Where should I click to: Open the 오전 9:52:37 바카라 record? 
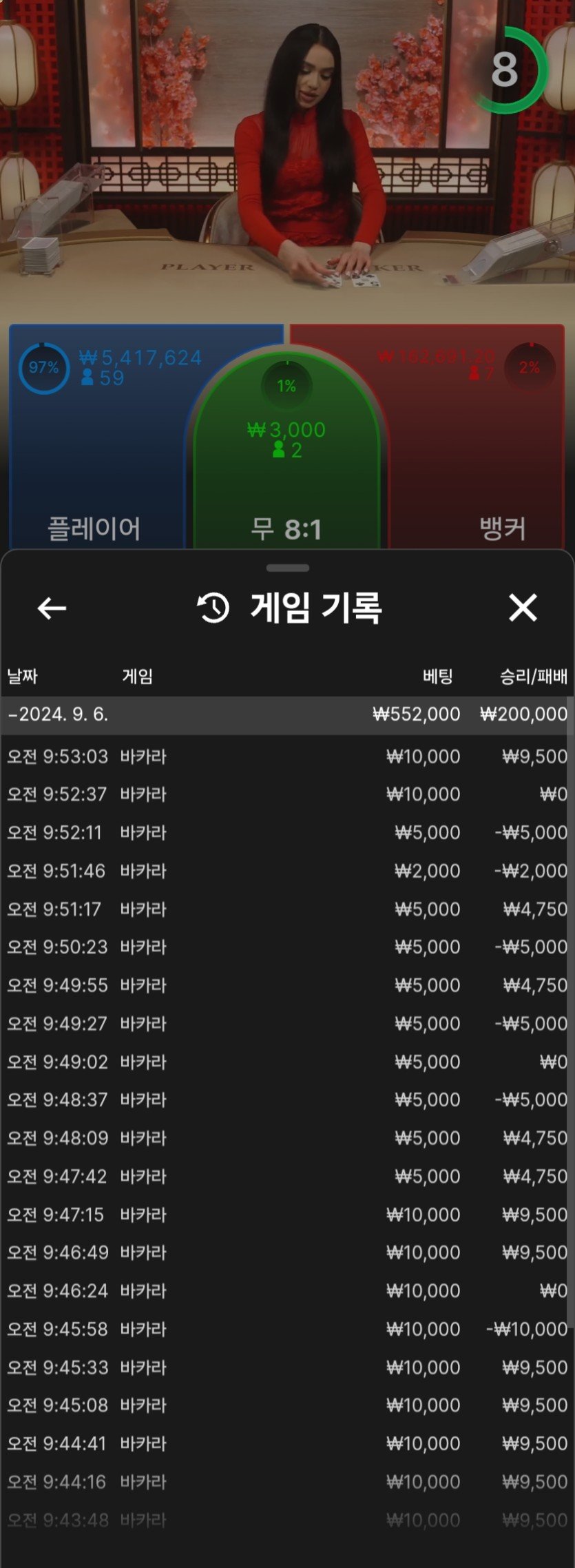pos(286,794)
